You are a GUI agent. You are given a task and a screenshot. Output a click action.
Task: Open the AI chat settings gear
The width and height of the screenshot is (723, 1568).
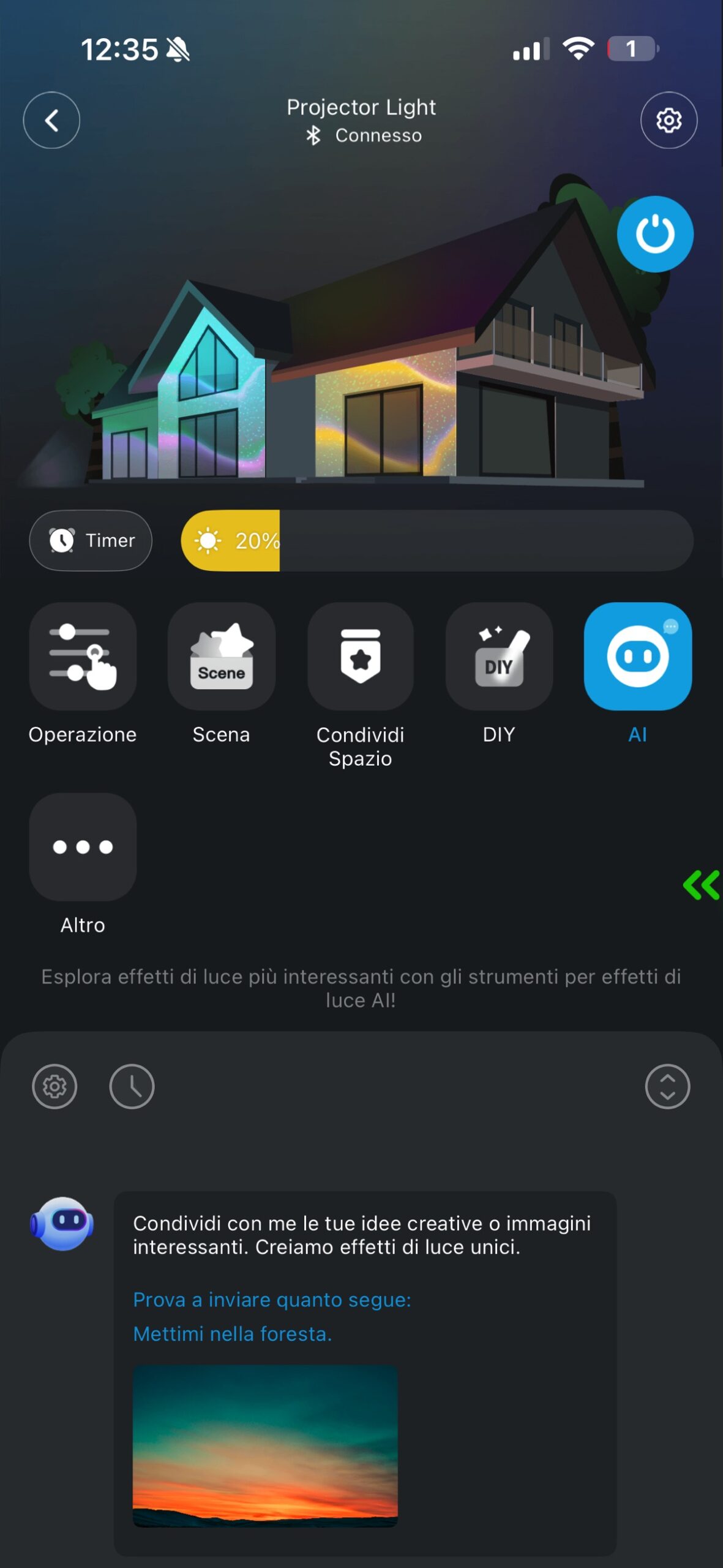(54, 1087)
